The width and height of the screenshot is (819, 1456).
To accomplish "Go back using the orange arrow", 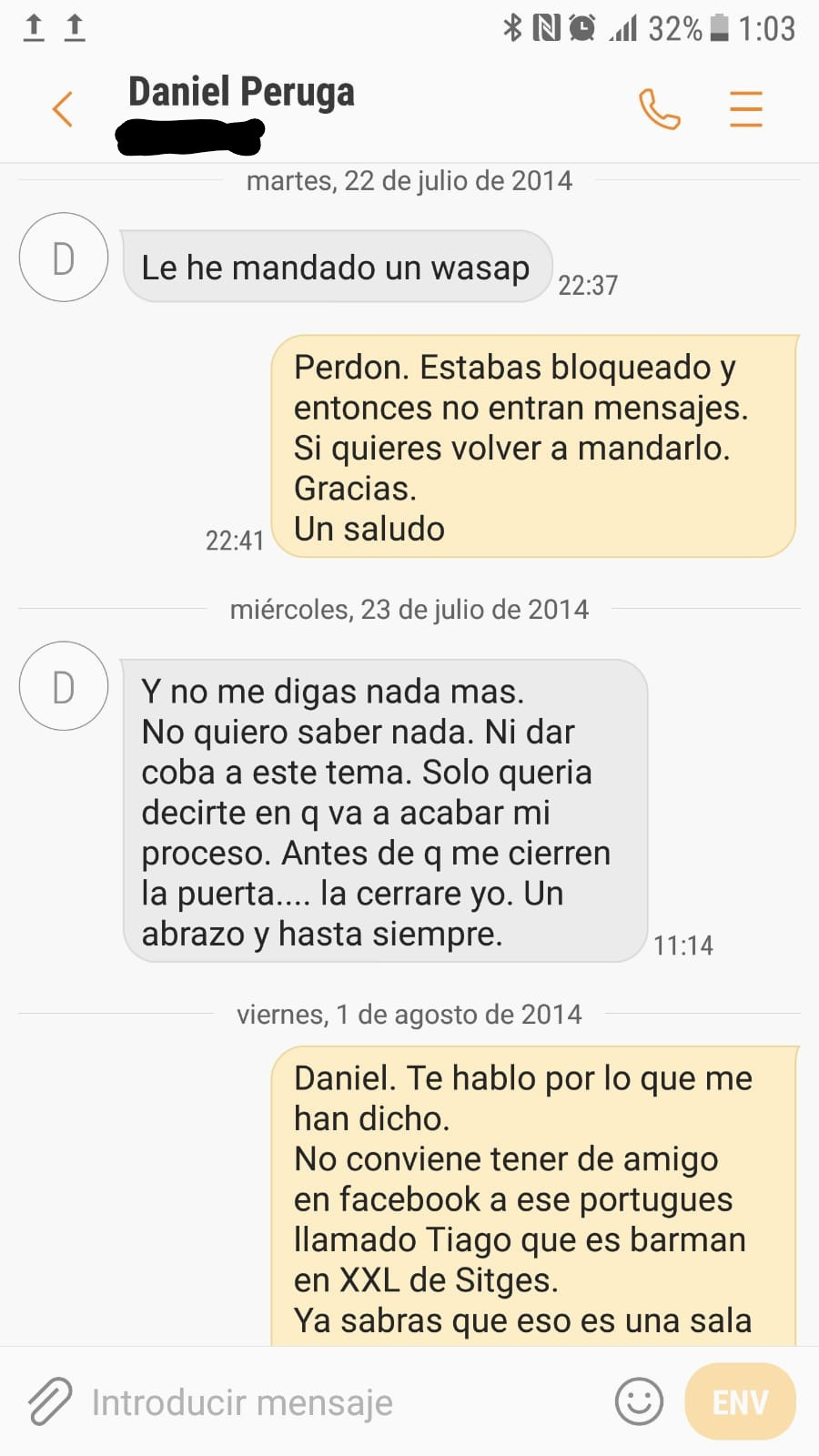I will [62, 109].
